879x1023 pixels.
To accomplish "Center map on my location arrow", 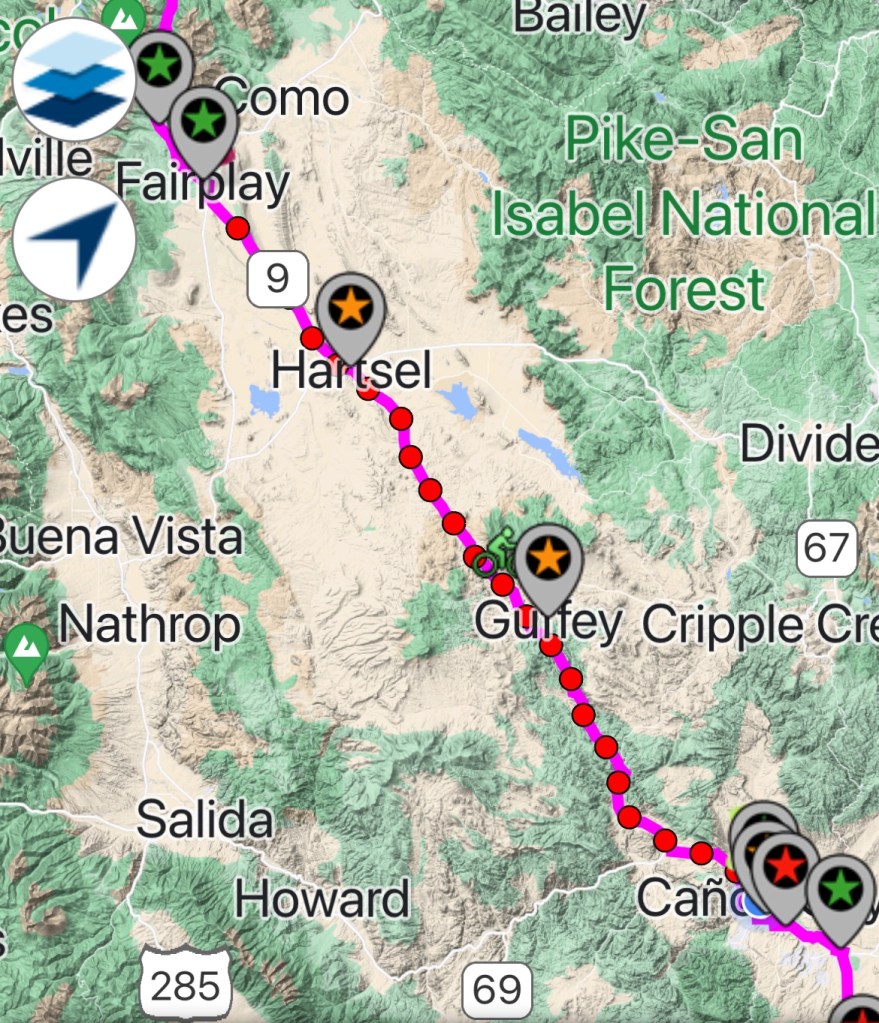I will tap(75, 240).
